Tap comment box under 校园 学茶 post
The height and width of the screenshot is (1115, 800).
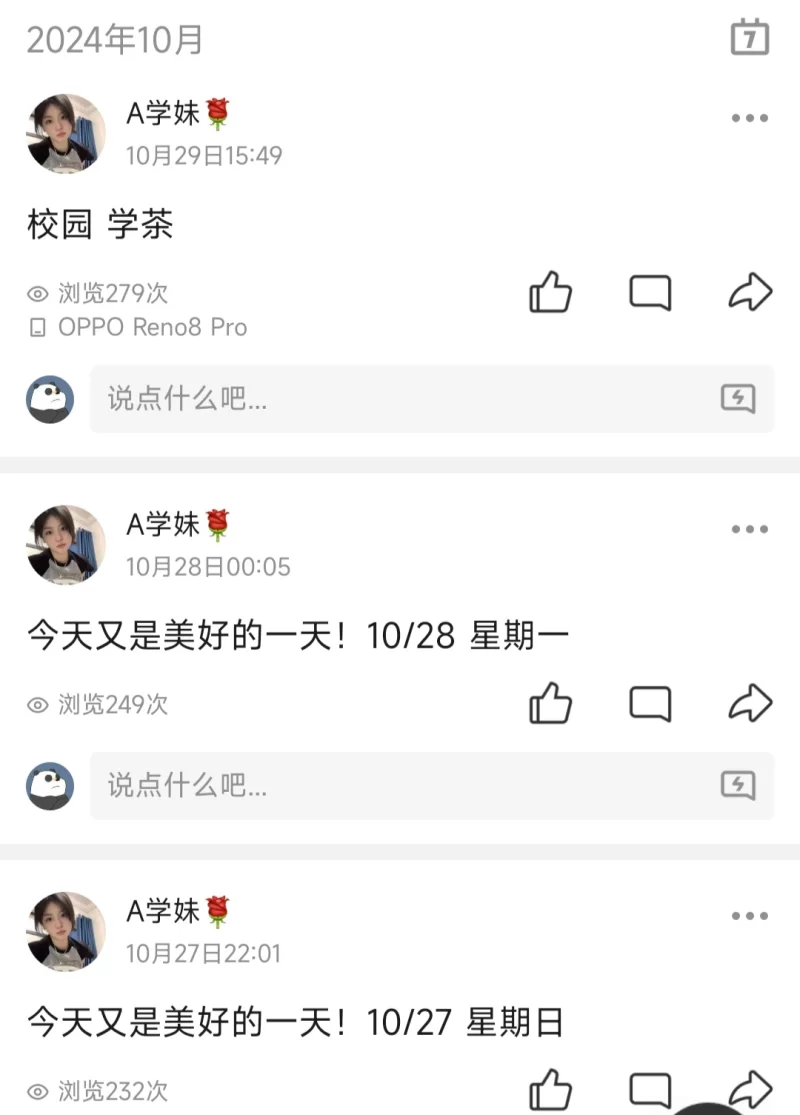(400, 399)
